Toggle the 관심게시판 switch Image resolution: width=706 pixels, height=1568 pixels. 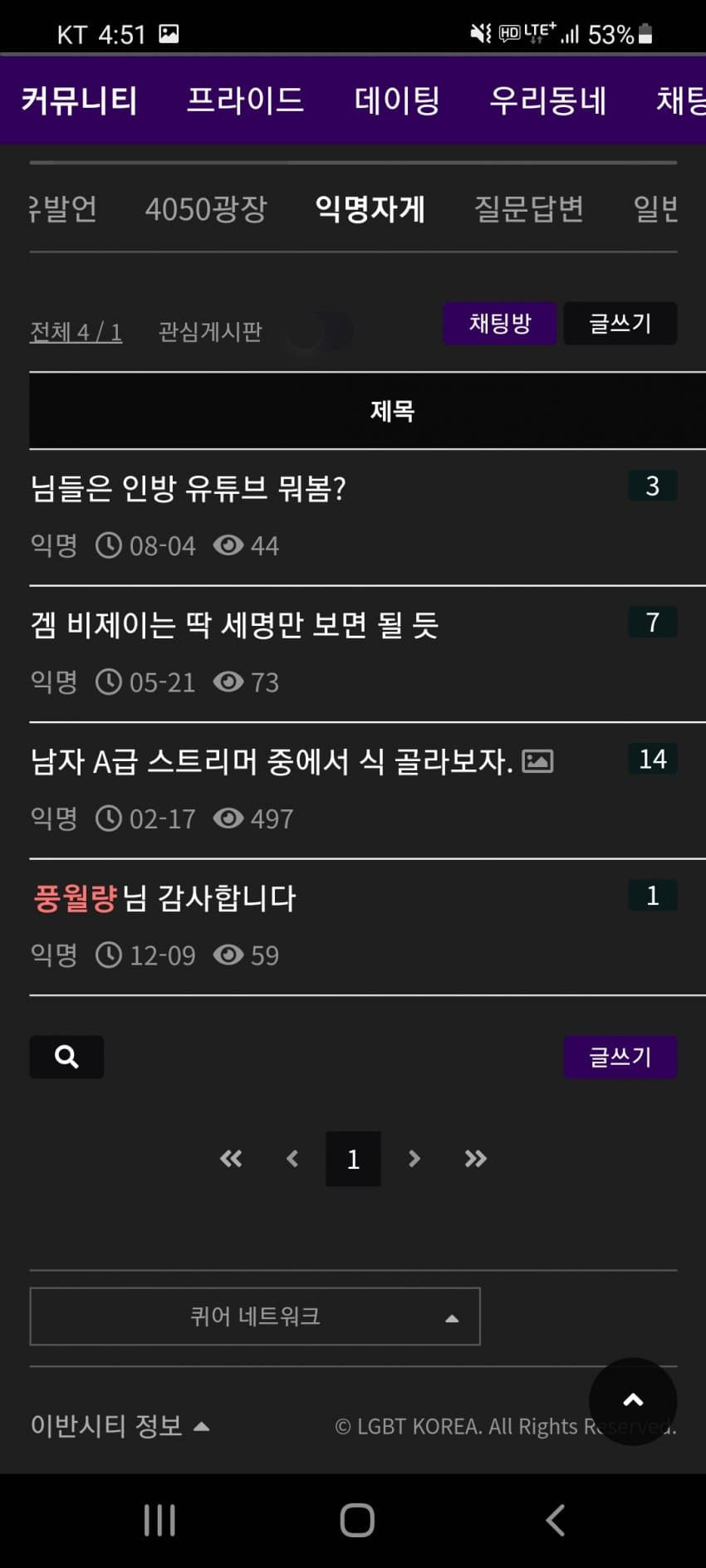pyautogui.click(x=320, y=332)
